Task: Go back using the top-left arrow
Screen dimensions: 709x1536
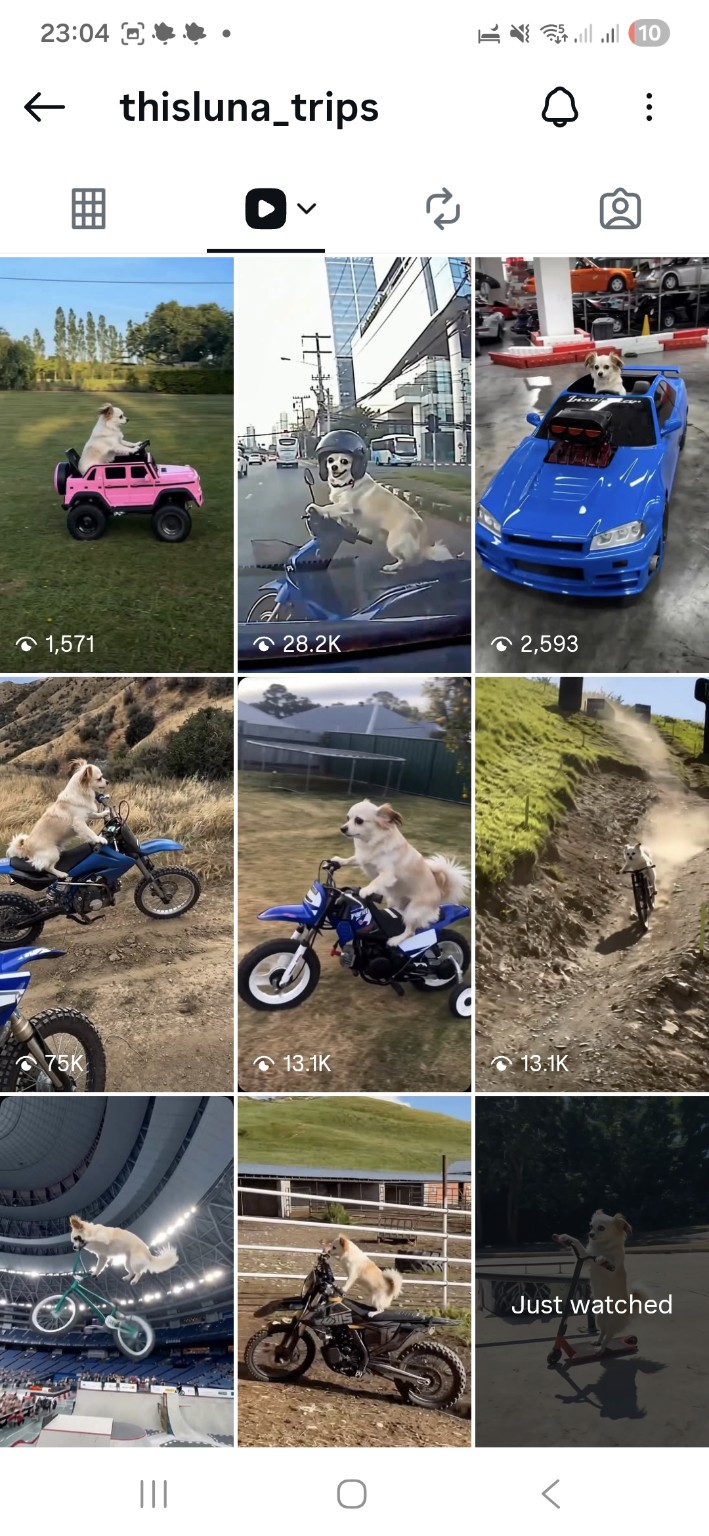Action: click(44, 108)
